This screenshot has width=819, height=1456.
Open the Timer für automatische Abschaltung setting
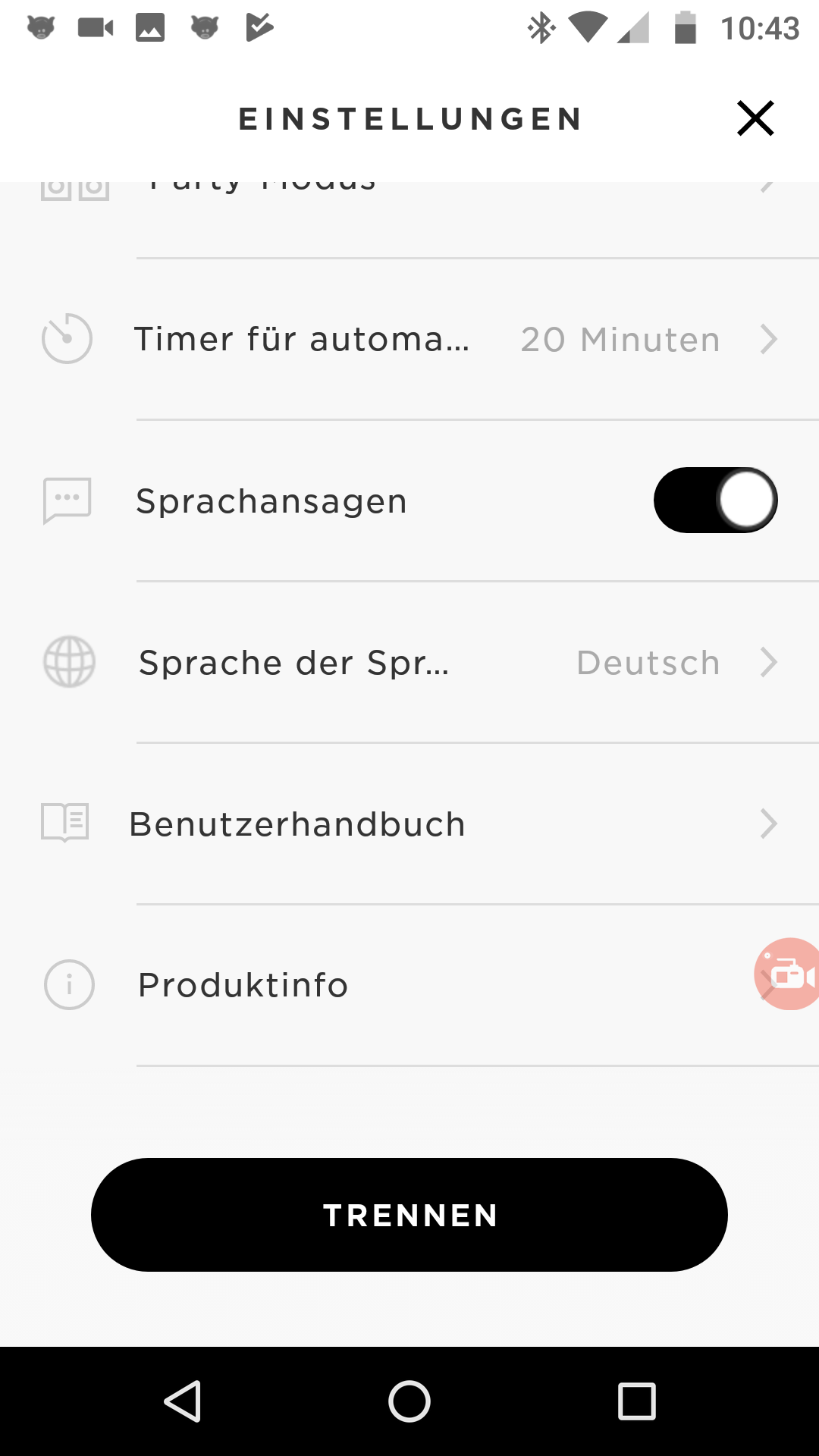[x=409, y=339]
